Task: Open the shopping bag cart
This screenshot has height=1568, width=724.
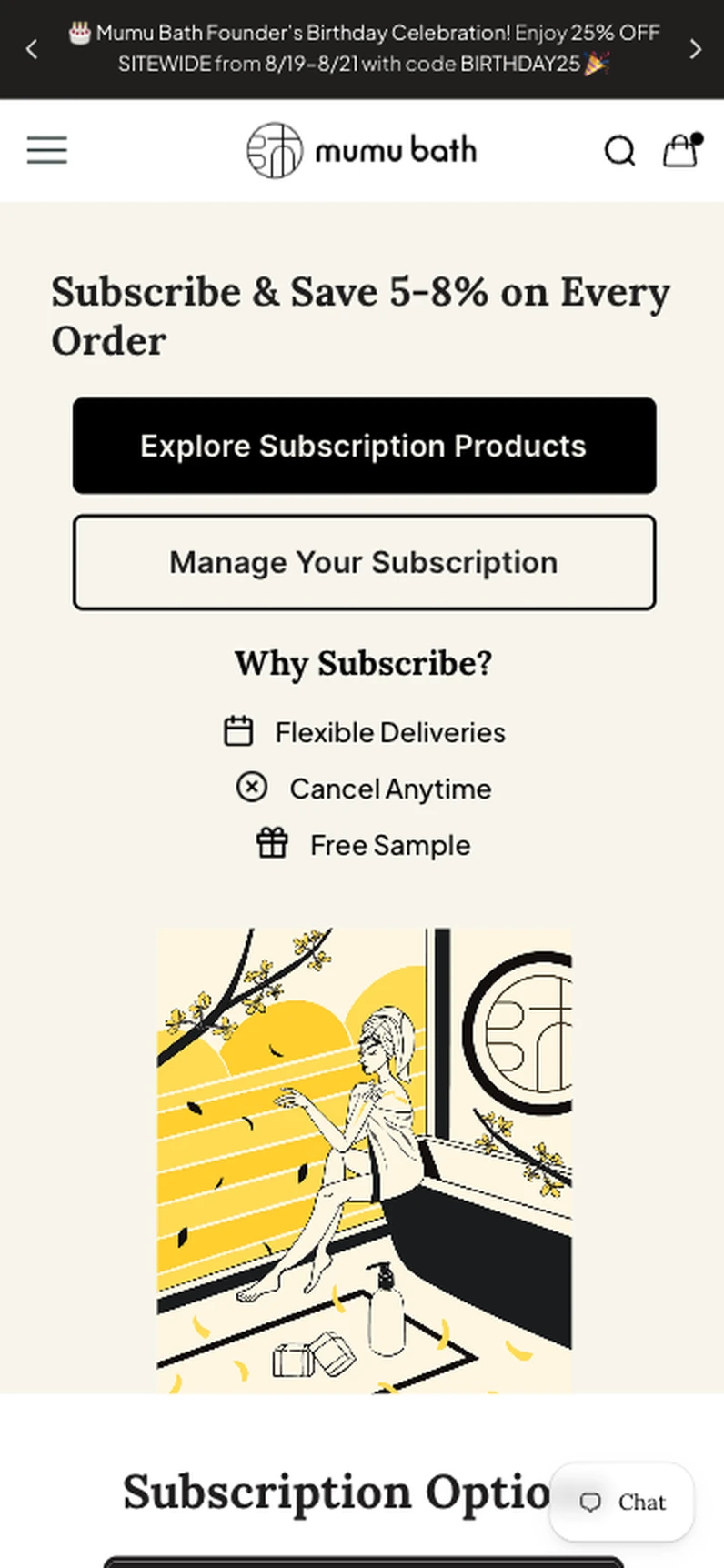Action: tap(681, 150)
